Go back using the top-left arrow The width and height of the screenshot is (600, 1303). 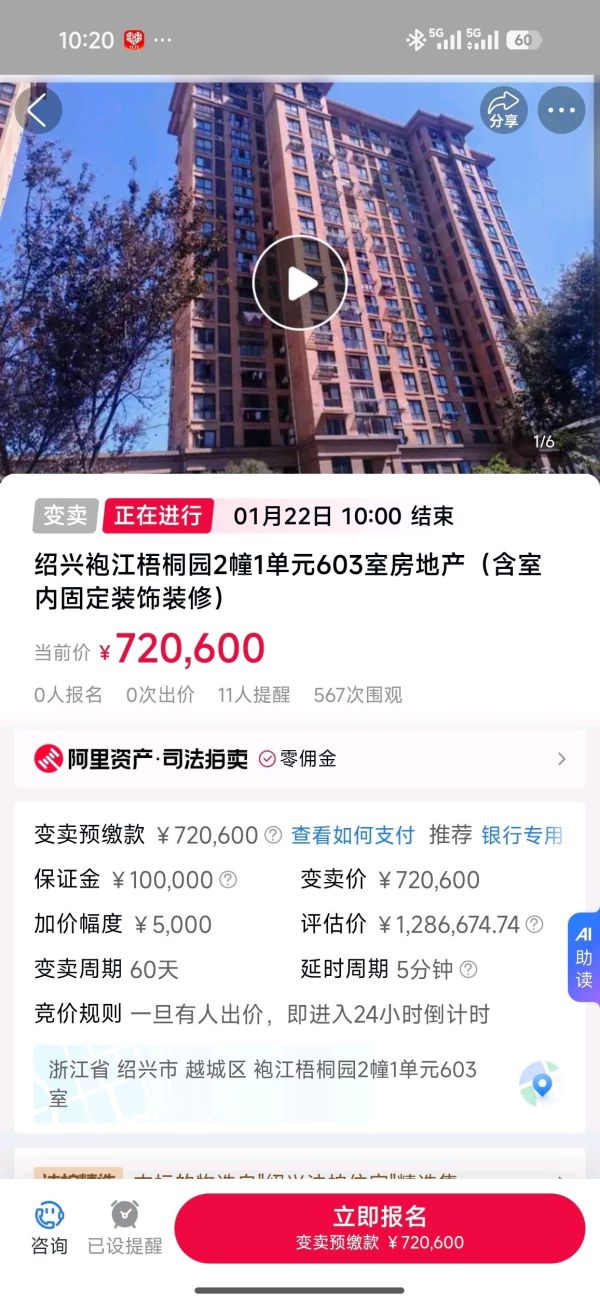[38, 110]
